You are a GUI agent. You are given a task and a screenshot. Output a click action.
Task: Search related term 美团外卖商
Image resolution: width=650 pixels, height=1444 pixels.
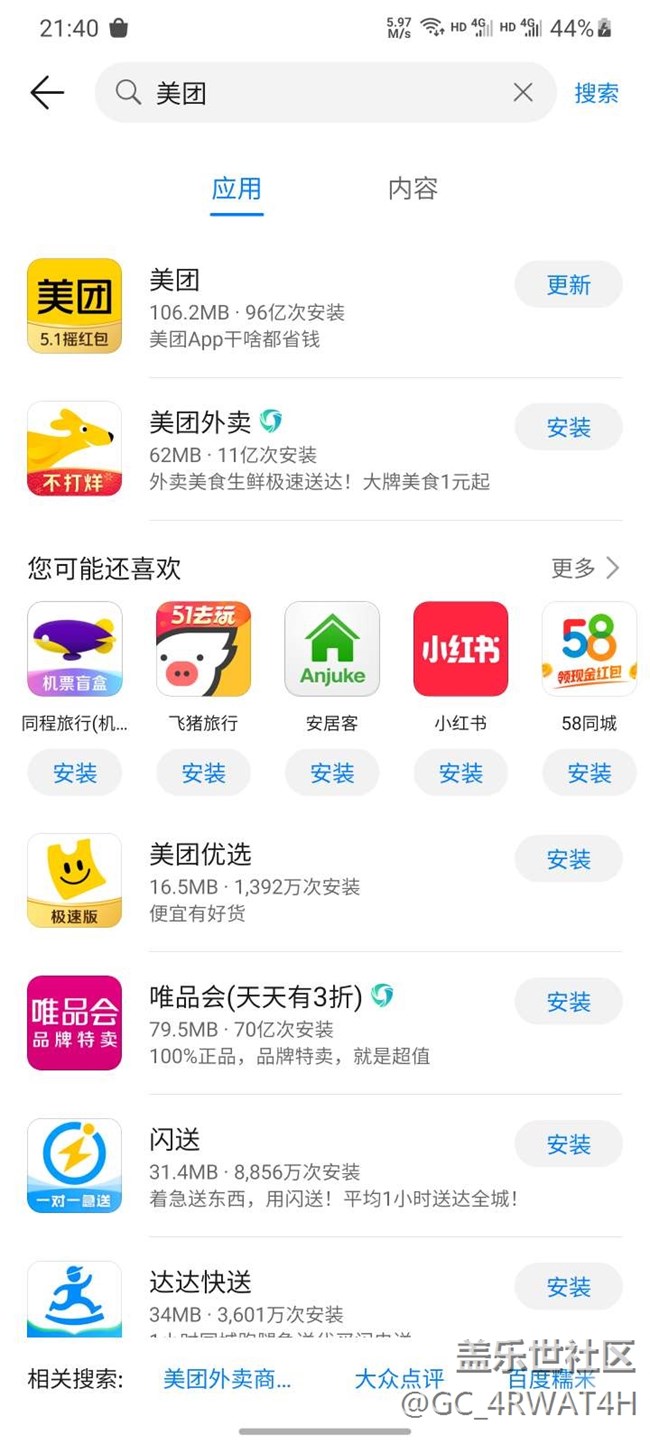[x=227, y=1379]
